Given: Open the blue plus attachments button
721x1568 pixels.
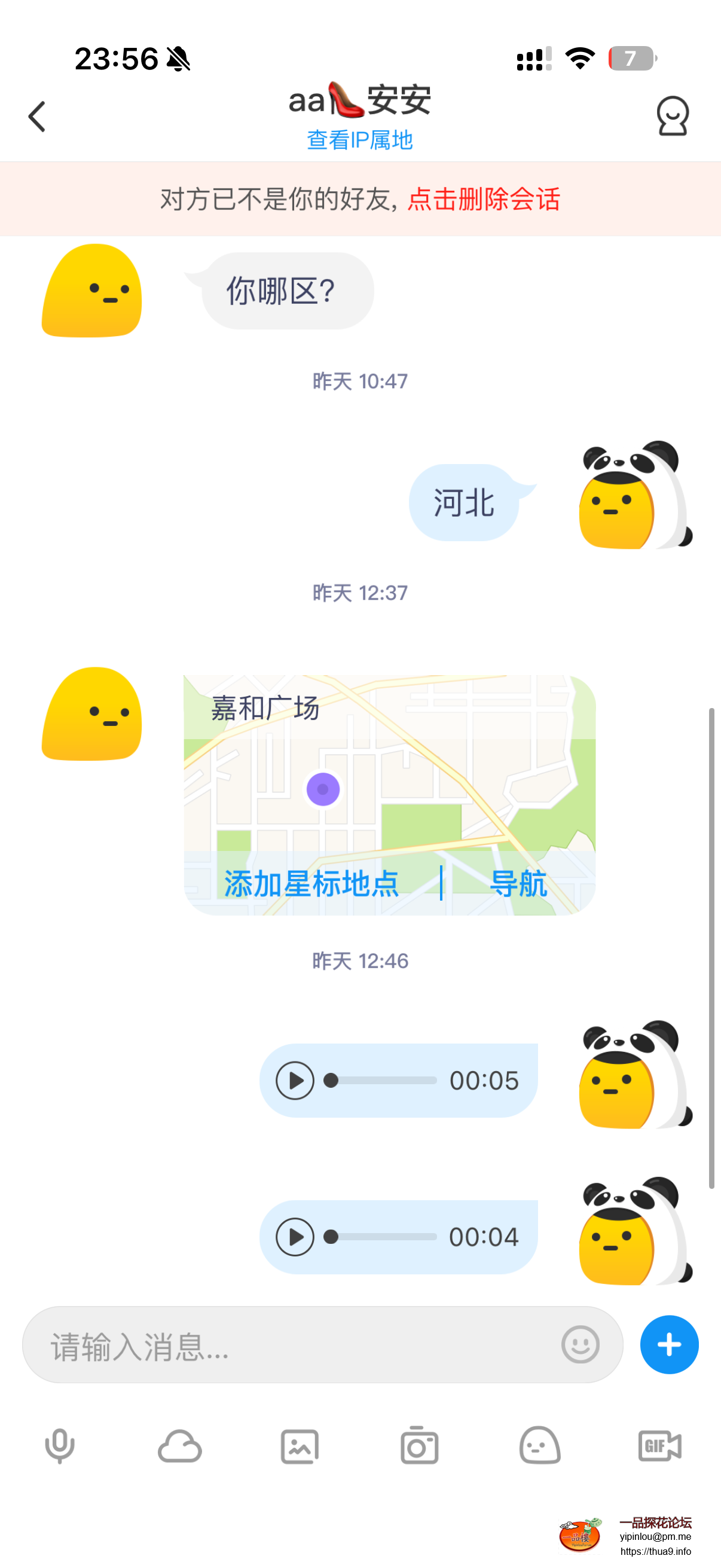Looking at the screenshot, I should [x=668, y=1344].
